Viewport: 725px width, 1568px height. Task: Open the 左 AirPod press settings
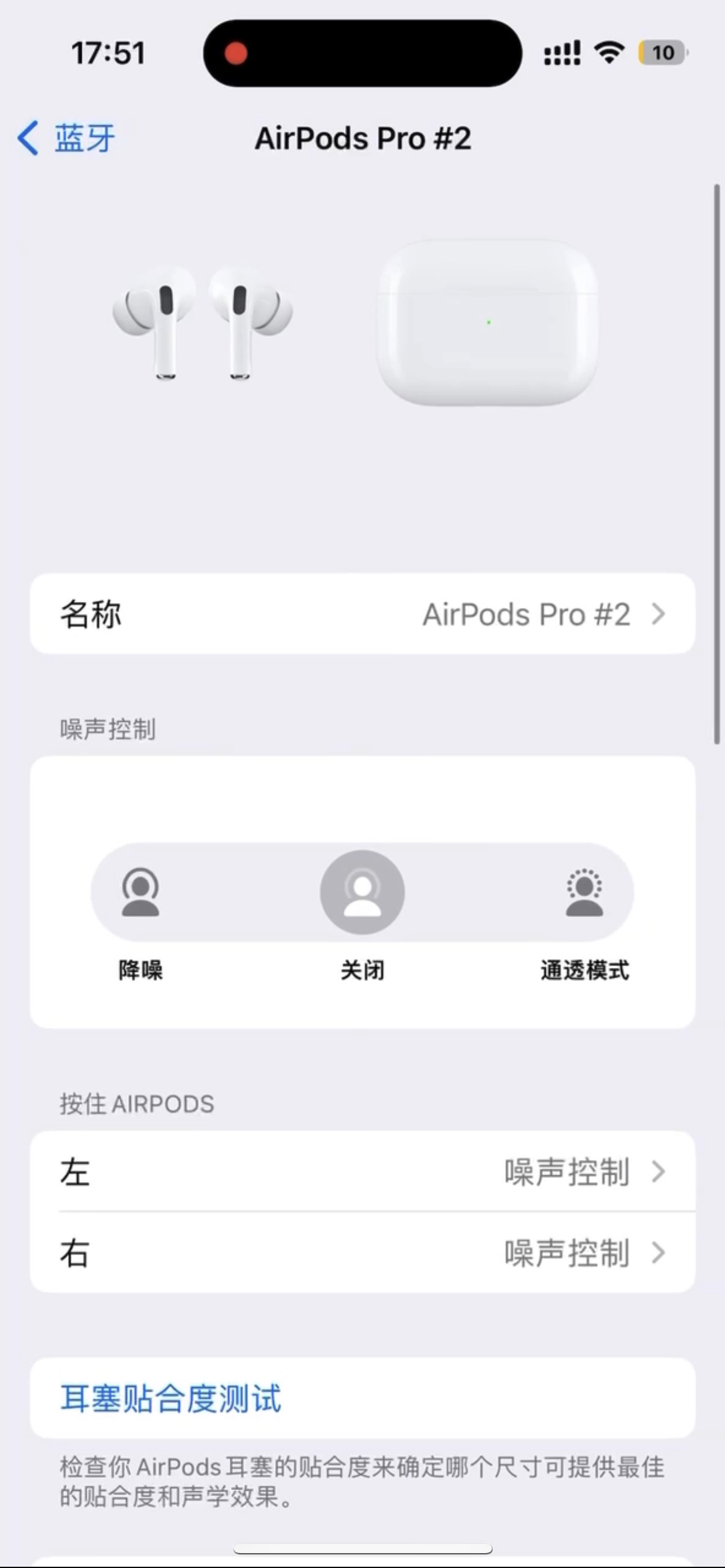click(x=362, y=1172)
